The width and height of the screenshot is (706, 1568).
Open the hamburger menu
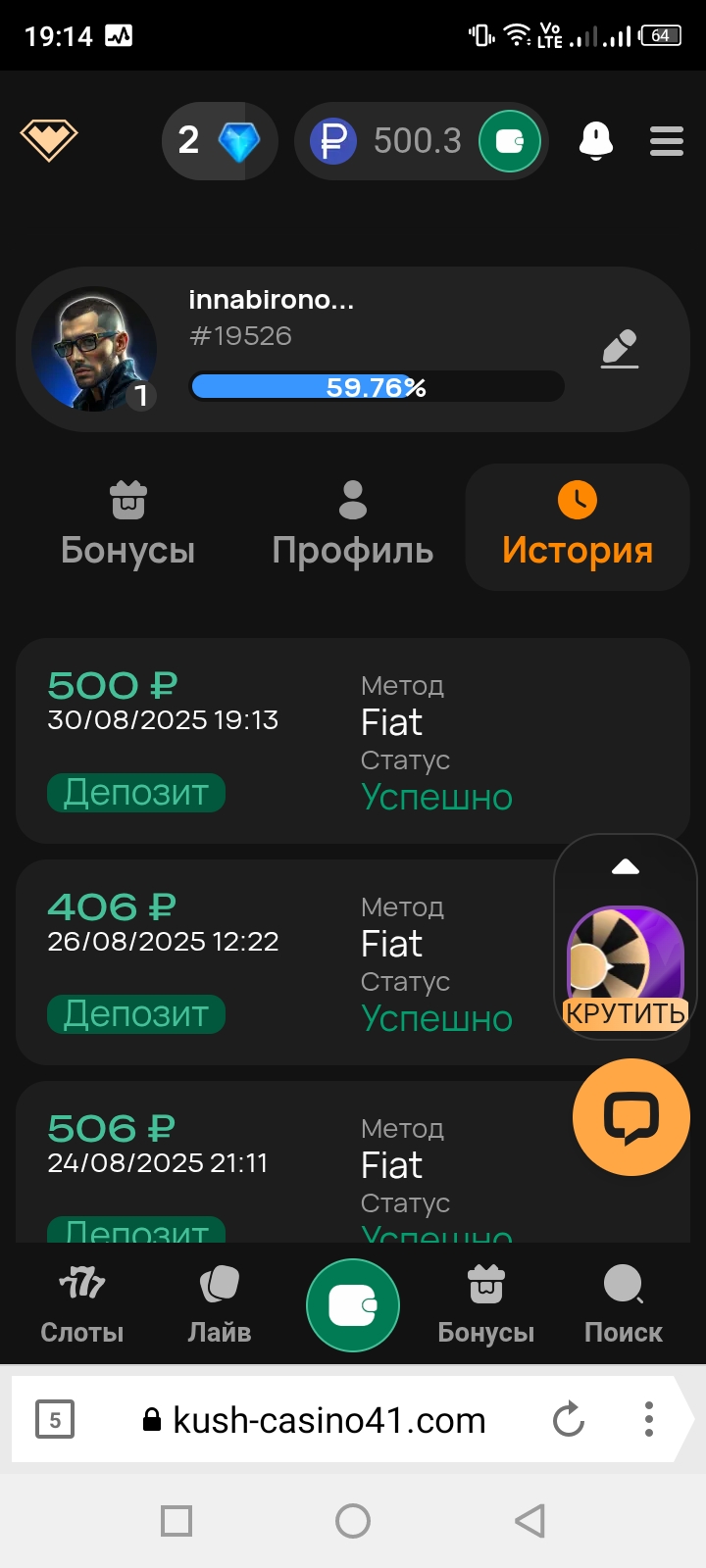[x=667, y=141]
